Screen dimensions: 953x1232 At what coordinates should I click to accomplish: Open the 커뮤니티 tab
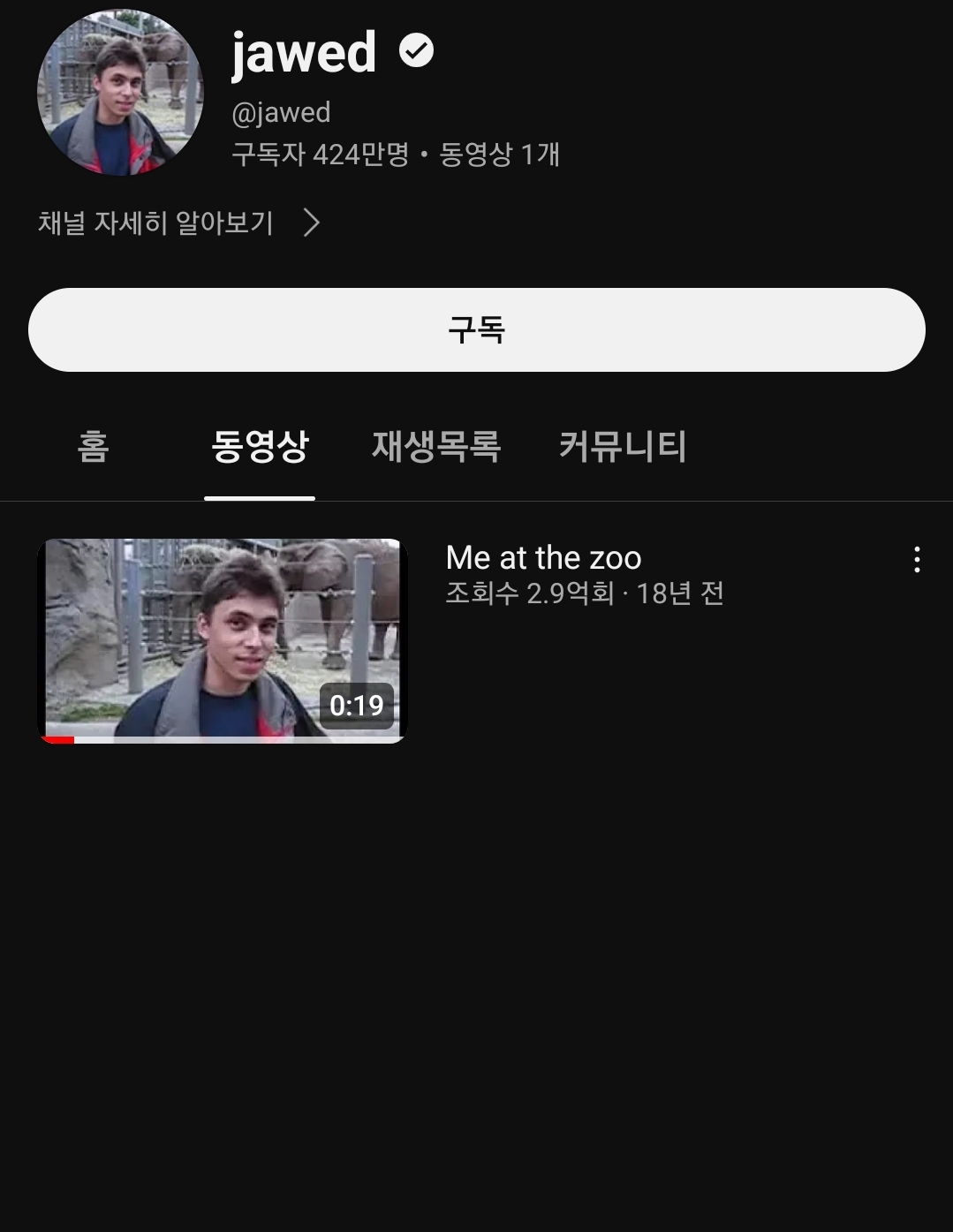point(623,446)
